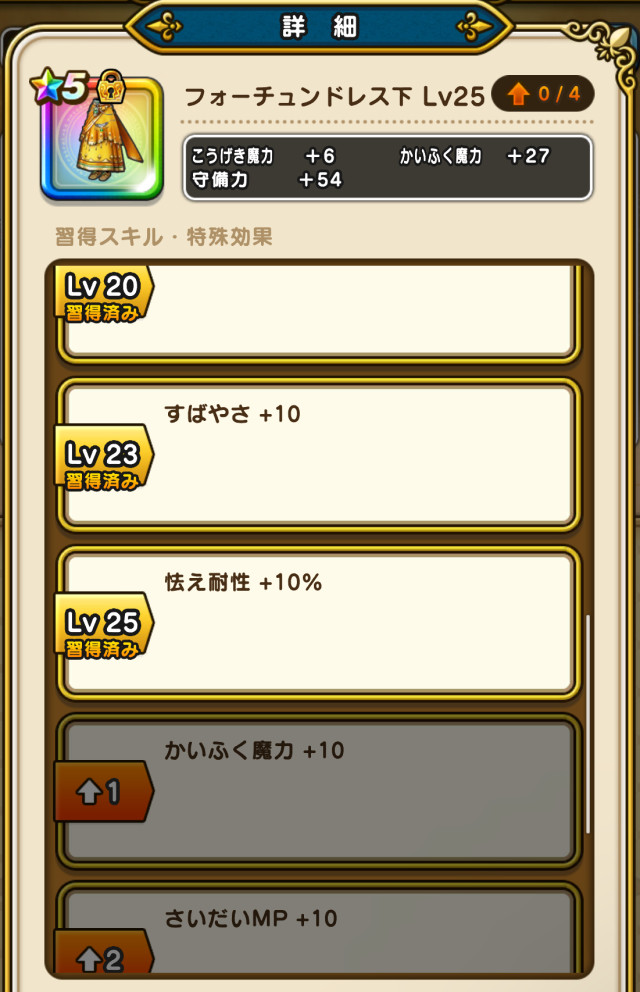640x992 pixels.
Task: Tap the Fortune Dress equipment icon
Action: 100,136
